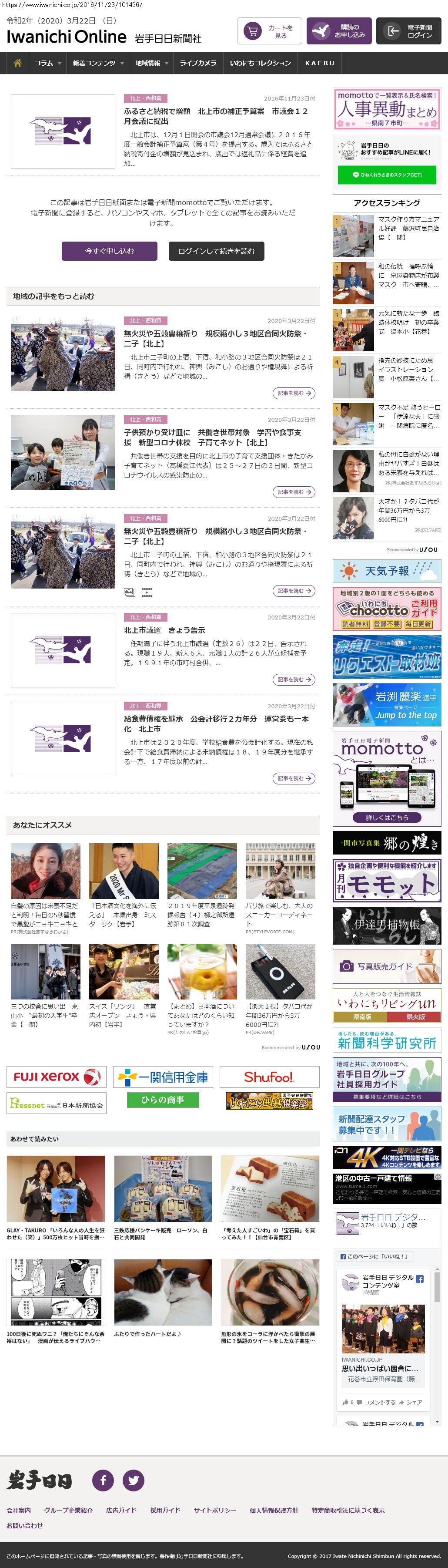Open the home icon in the navigation bar
This screenshot has width=448, height=1568.
(18, 63)
